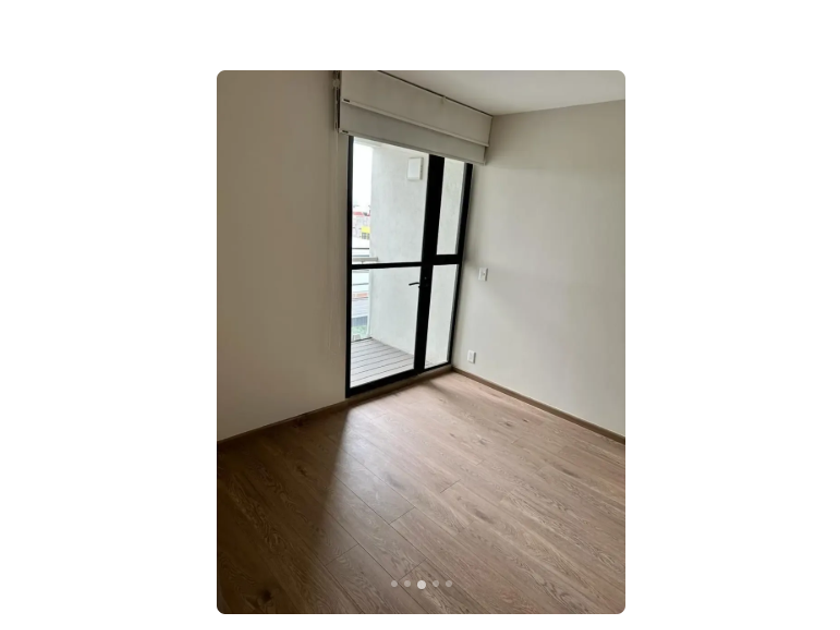Tap the photo carousel page indicator dots
Screen dimensions: 840x630
[x=421, y=584]
